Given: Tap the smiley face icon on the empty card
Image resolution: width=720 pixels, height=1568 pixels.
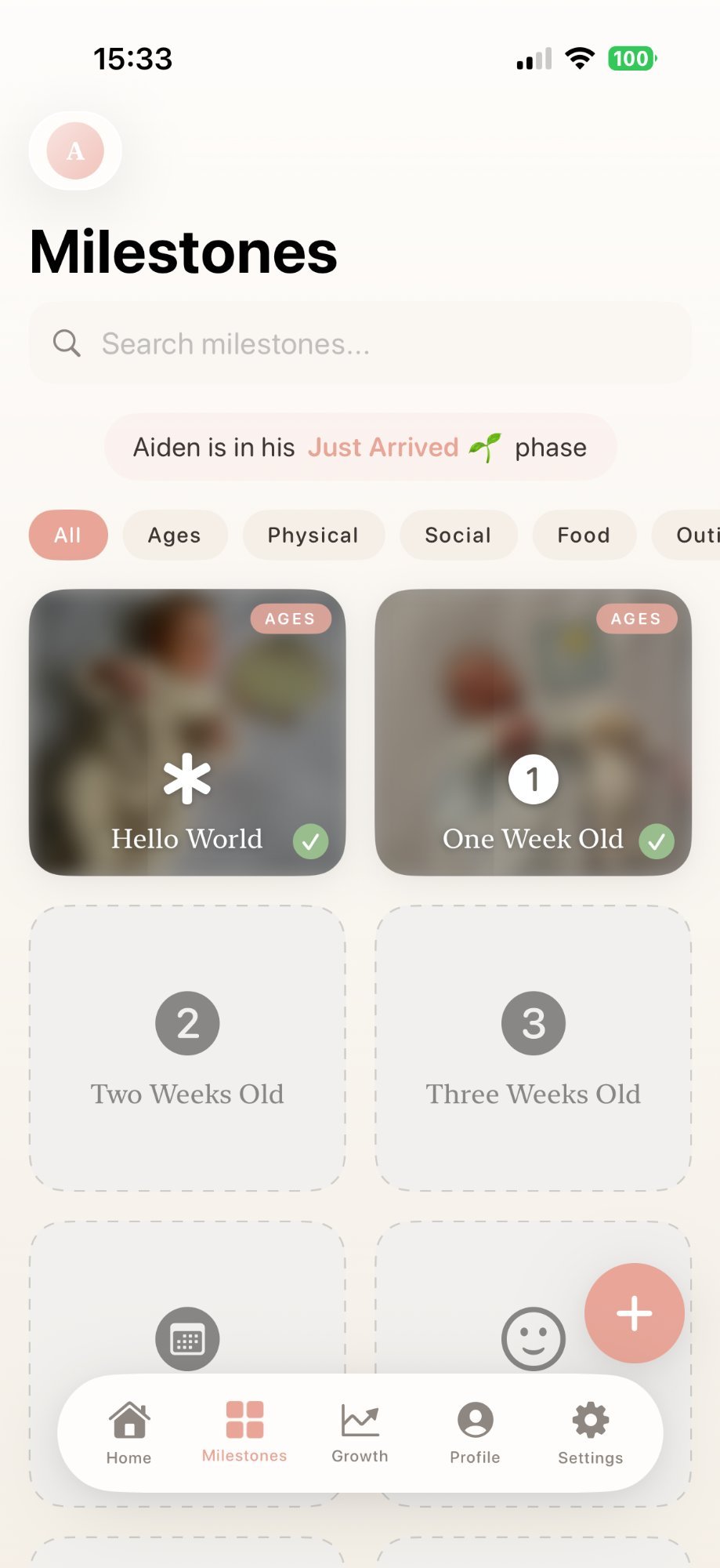Looking at the screenshot, I should (x=533, y=1338).
